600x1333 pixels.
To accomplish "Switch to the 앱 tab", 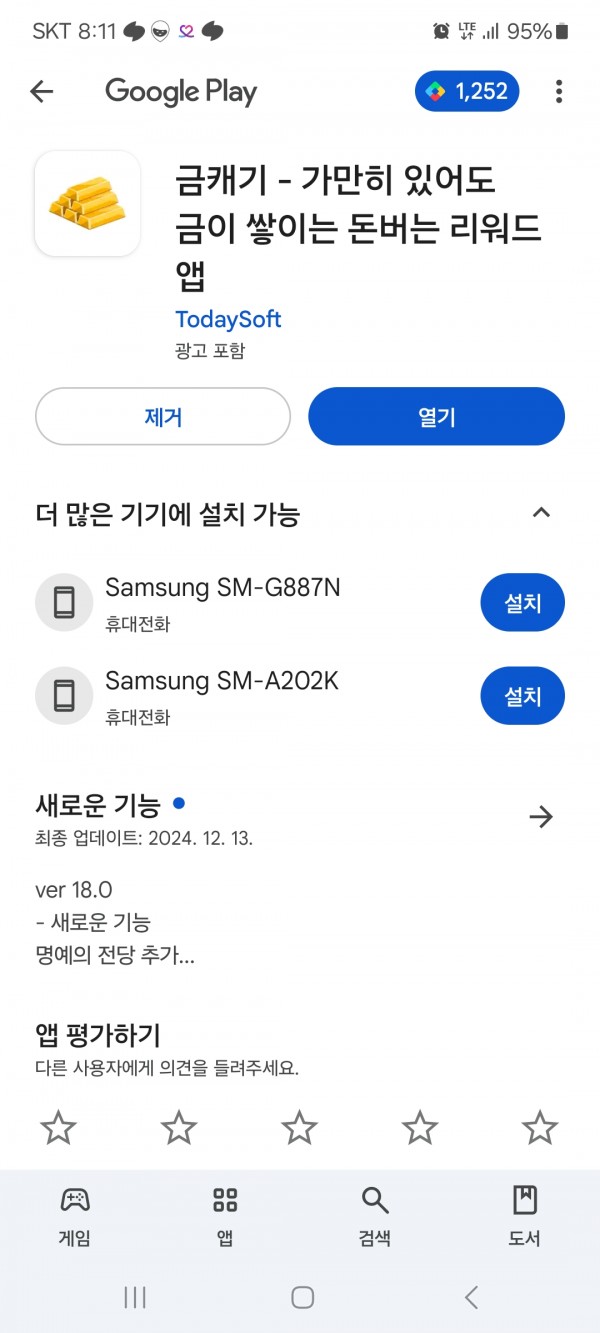I will [x=225, y=1215].
